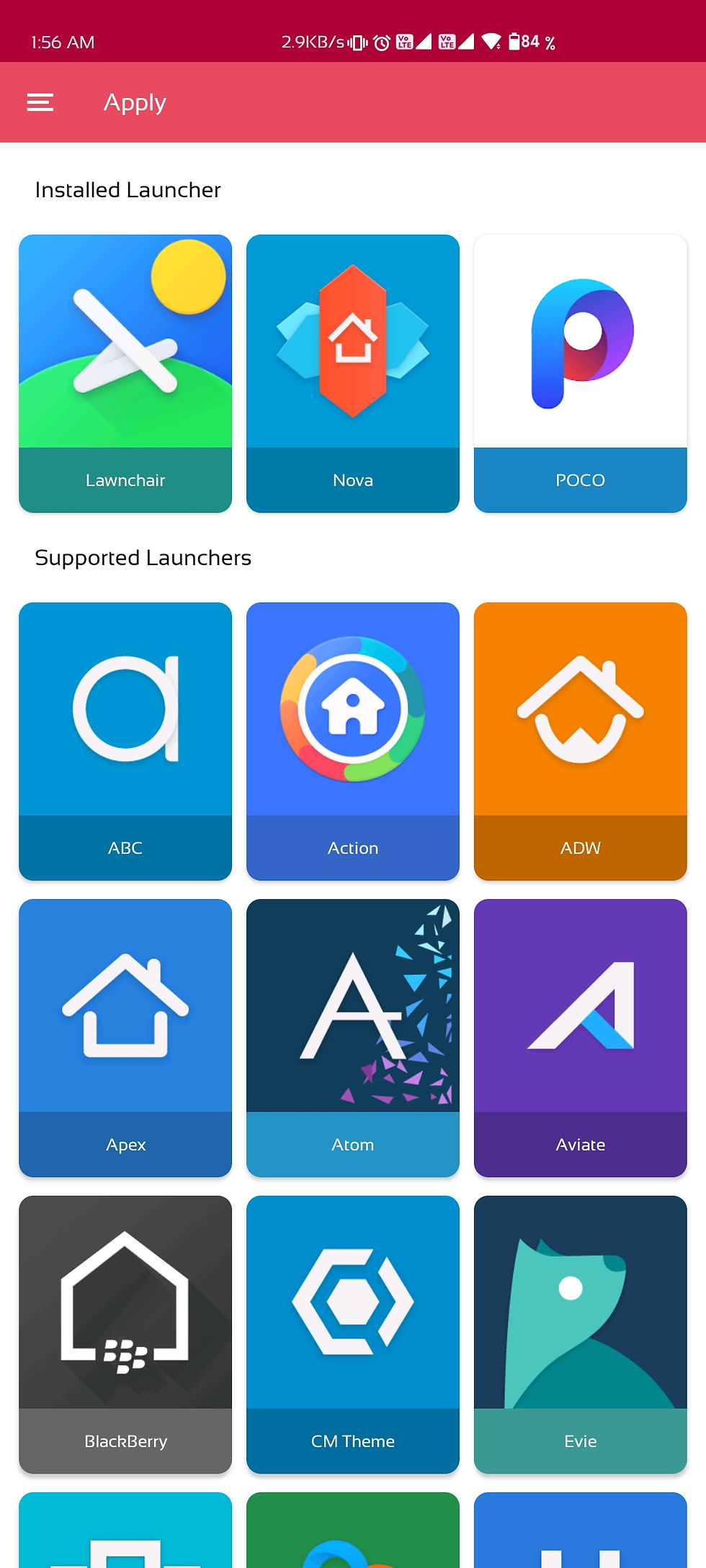This screenshot has height=1568, width=706.
Task: Pick the Apex launcher tile
Action: 125,1037
